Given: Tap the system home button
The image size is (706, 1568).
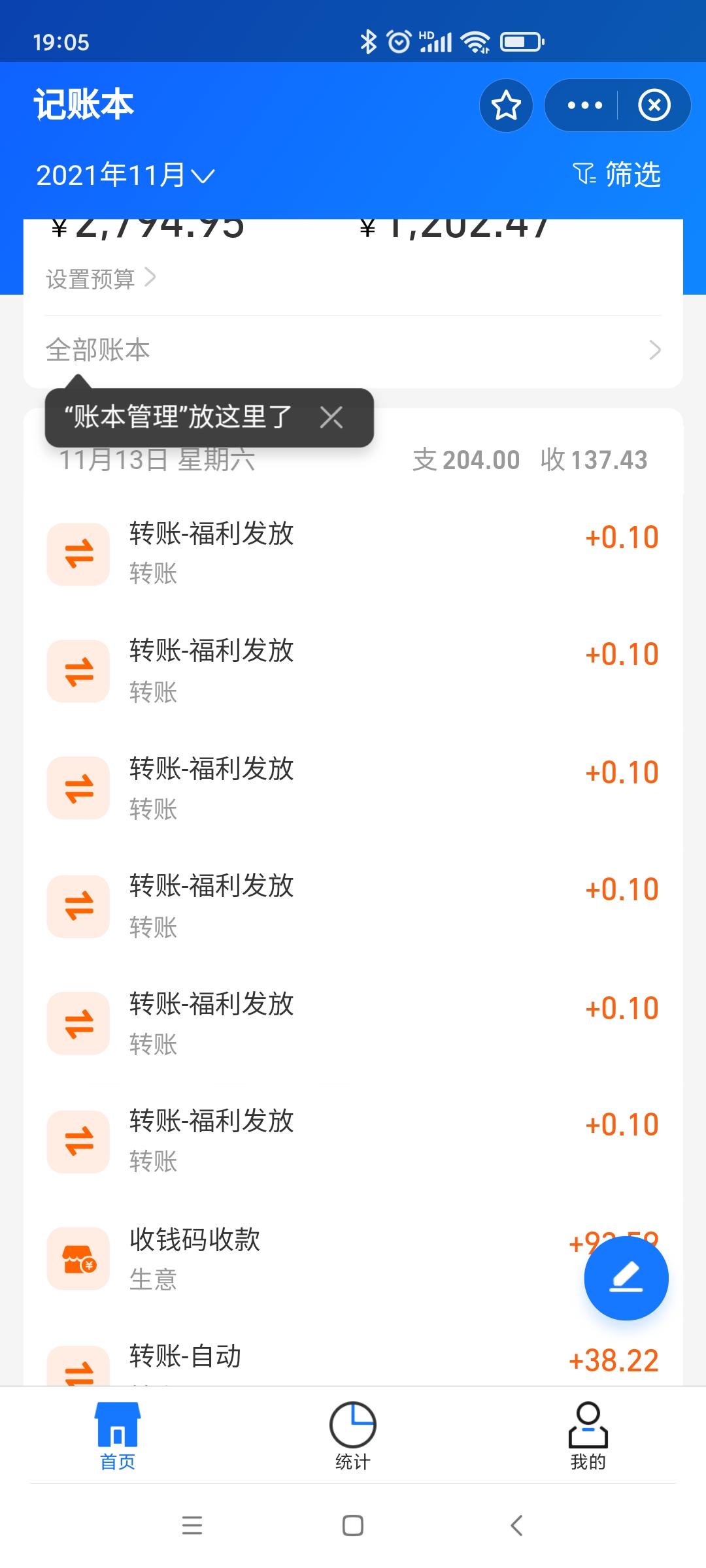Looking at the screenshot, I should 353,1526.
